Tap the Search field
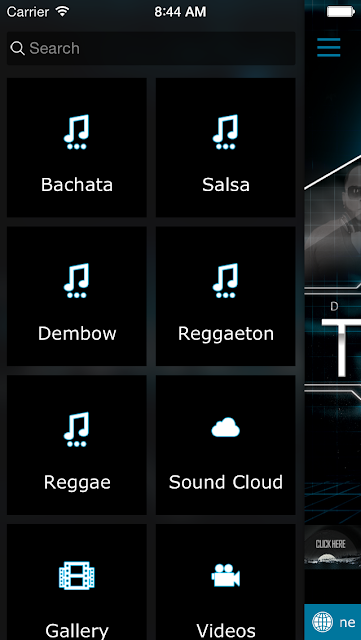This screenshot has height=640, width=361. (x=151, y=49)
